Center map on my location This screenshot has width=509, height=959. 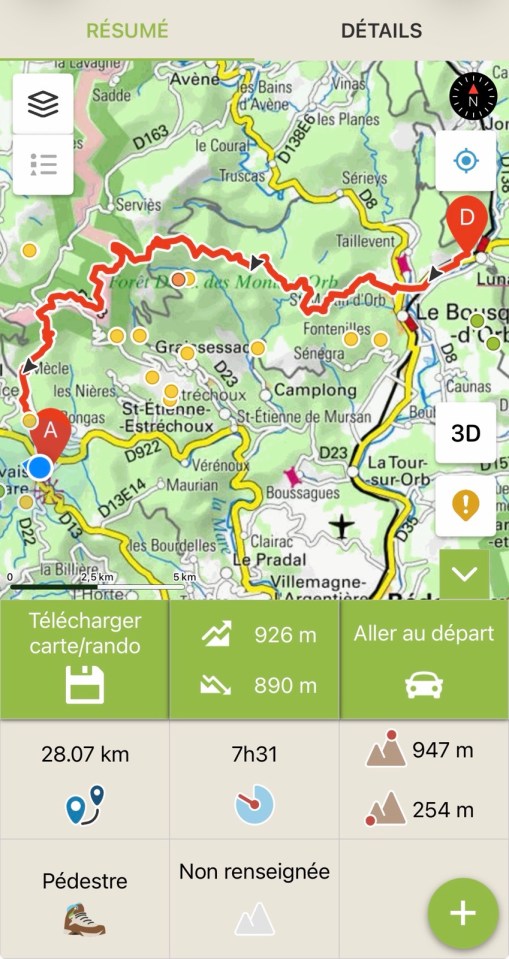click(466, 161)
